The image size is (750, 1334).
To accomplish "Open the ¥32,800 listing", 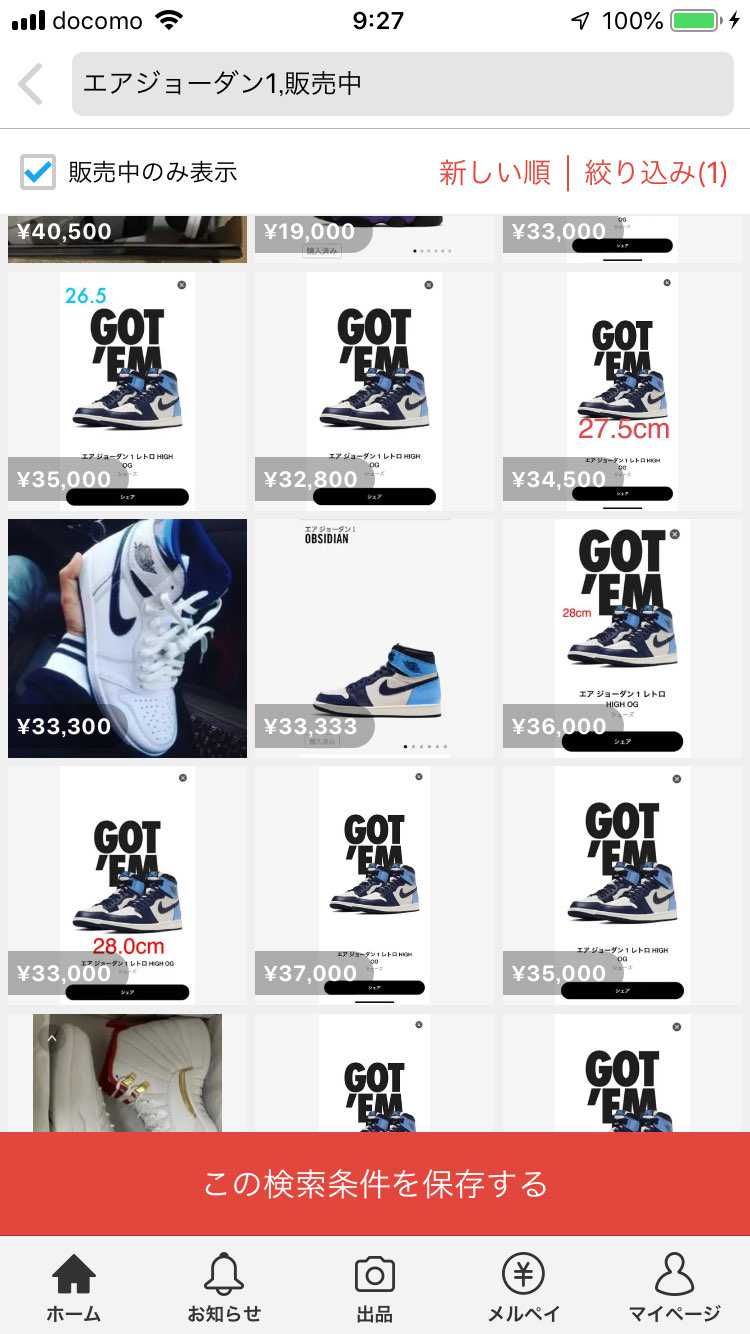I will tap(374, 391).
